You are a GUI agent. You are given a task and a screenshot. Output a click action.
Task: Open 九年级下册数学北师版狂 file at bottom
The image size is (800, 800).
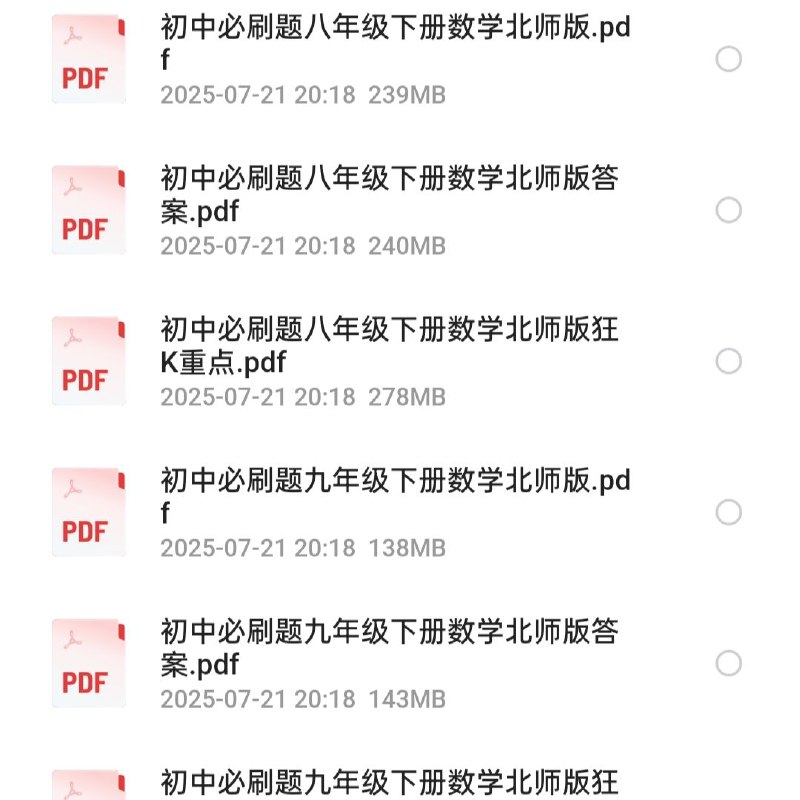390,782
